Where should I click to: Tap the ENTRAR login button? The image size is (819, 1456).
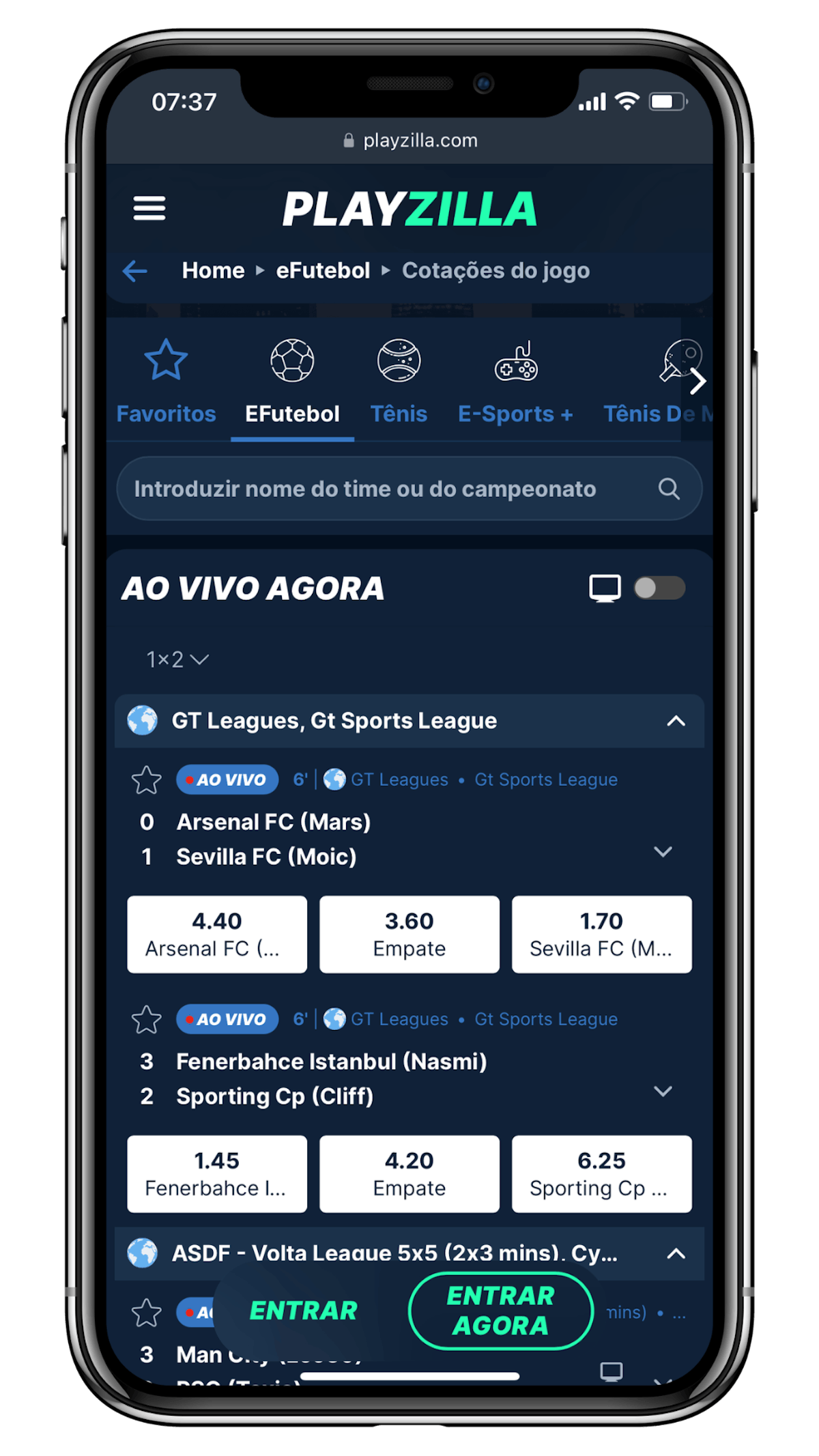(x=304, y=1311)
